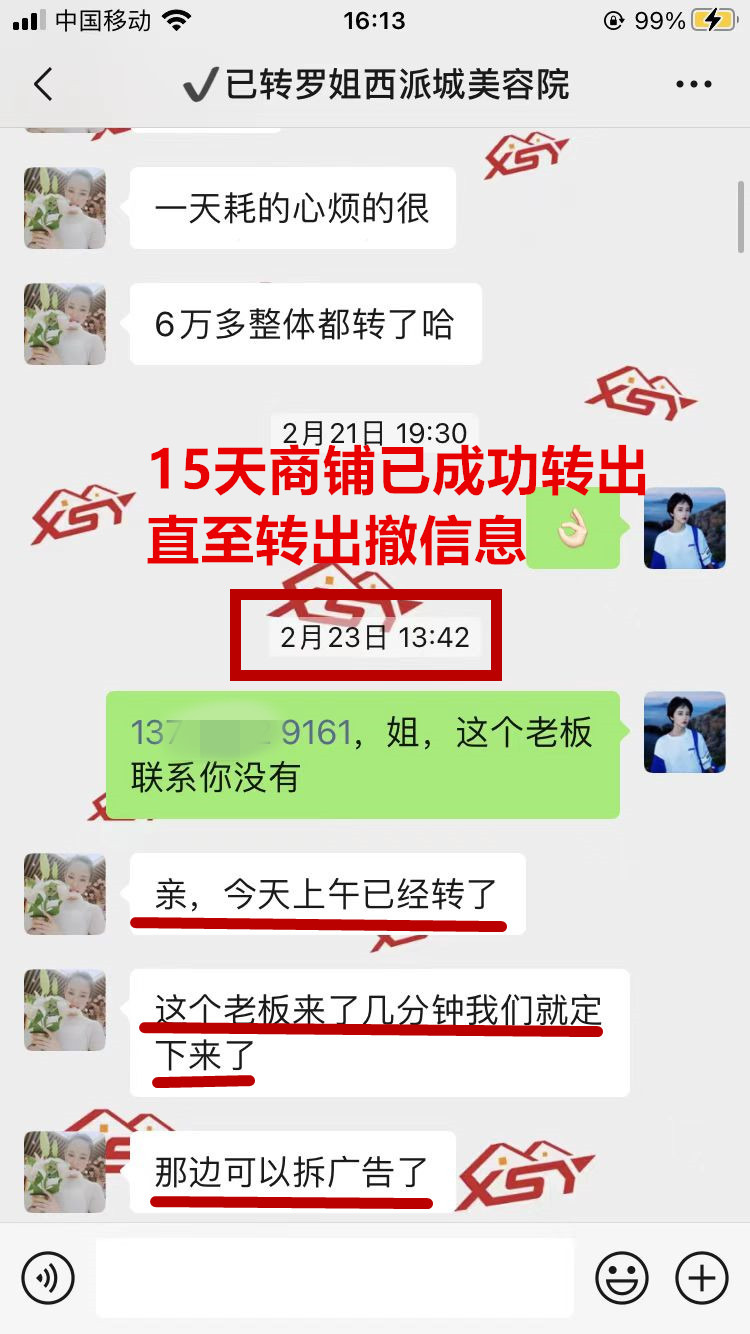Open own avatar beside '这个老板联系你没有' message
750x1334 pixels.
click(684, 732)
